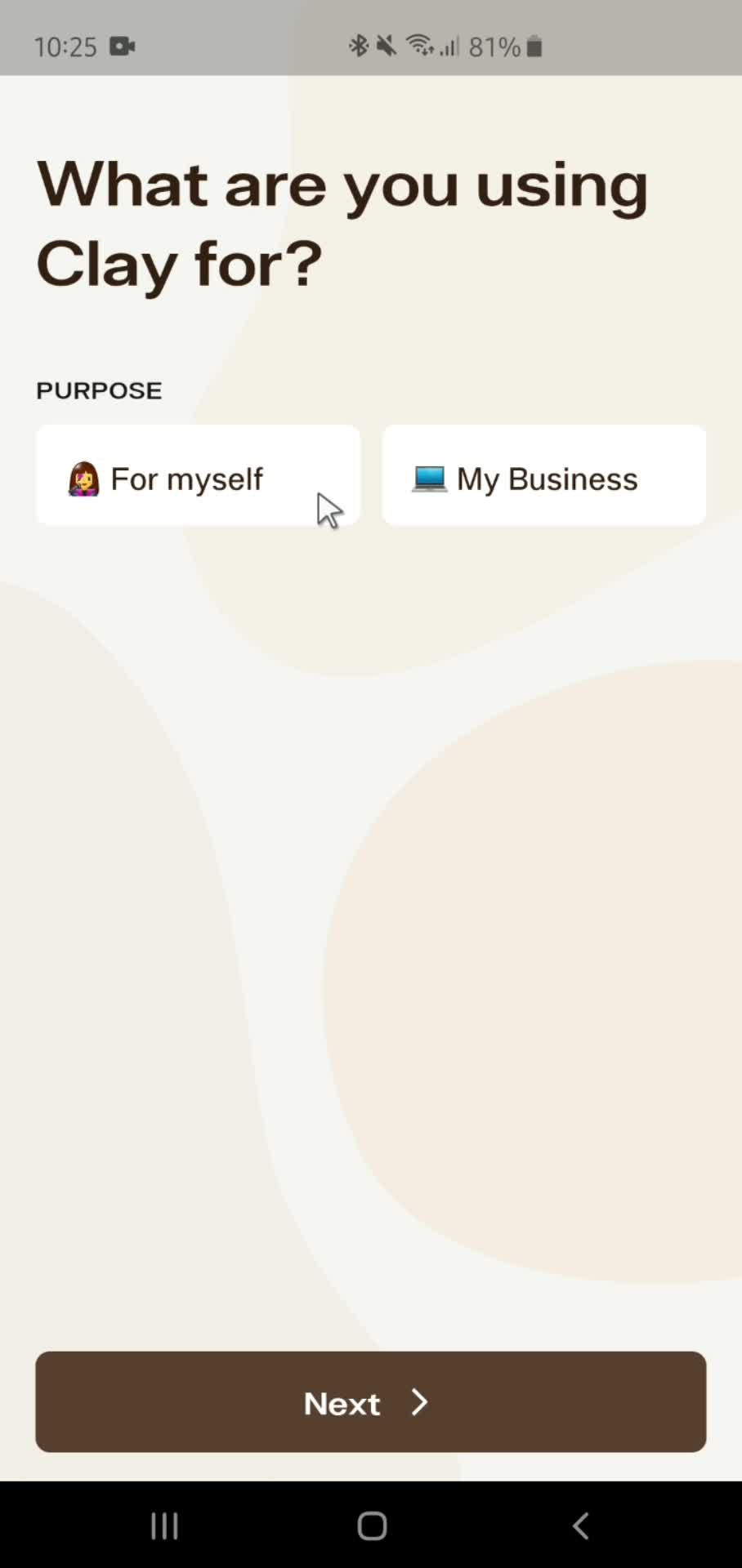The width and height of the screenshot is (742, 1568).
Task: Continue with the Next button
Action: pyautogui.click(x=370, y=1402)
